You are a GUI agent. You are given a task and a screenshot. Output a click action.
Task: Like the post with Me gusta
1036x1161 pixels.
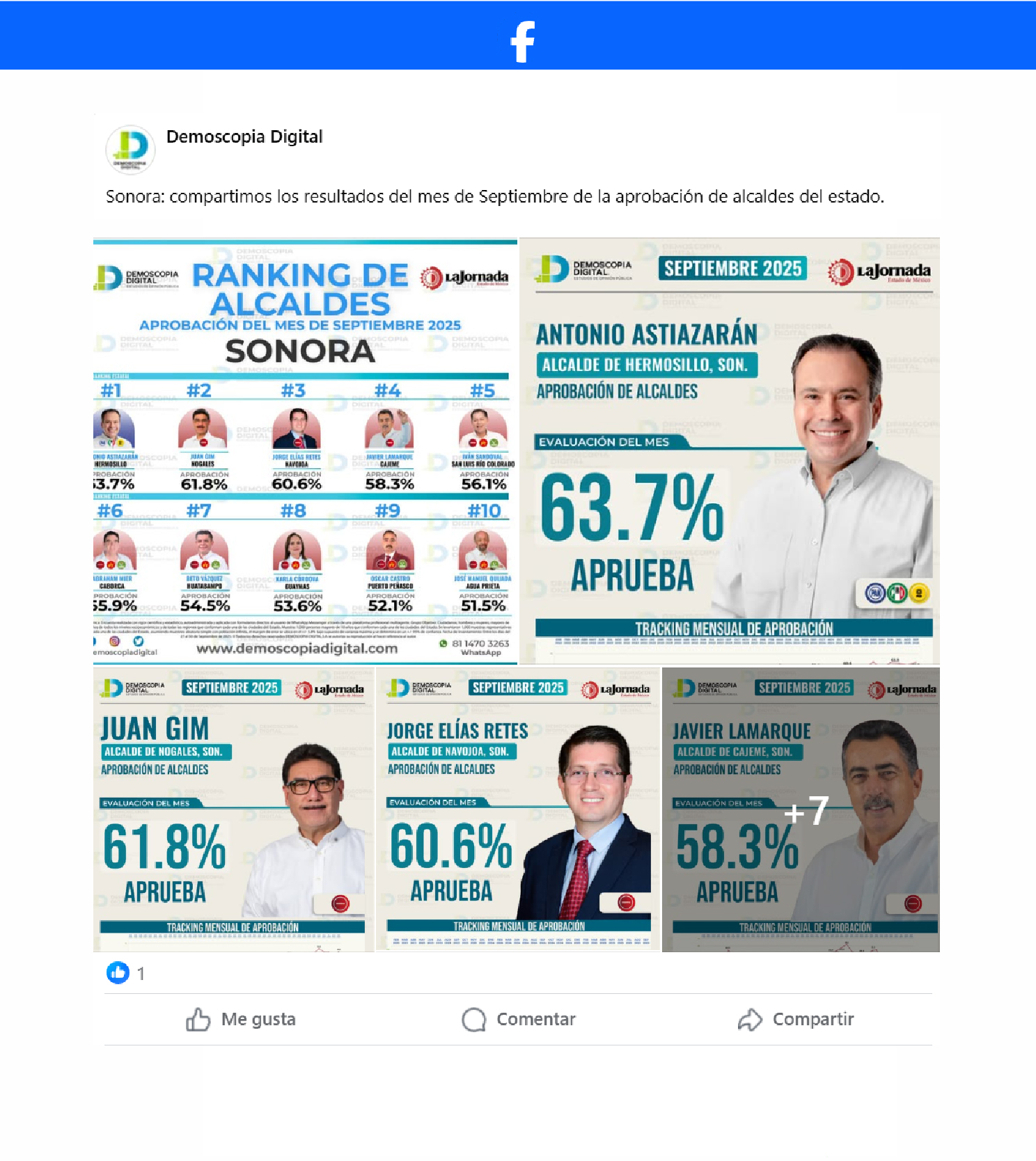(x=241, y=1019)
